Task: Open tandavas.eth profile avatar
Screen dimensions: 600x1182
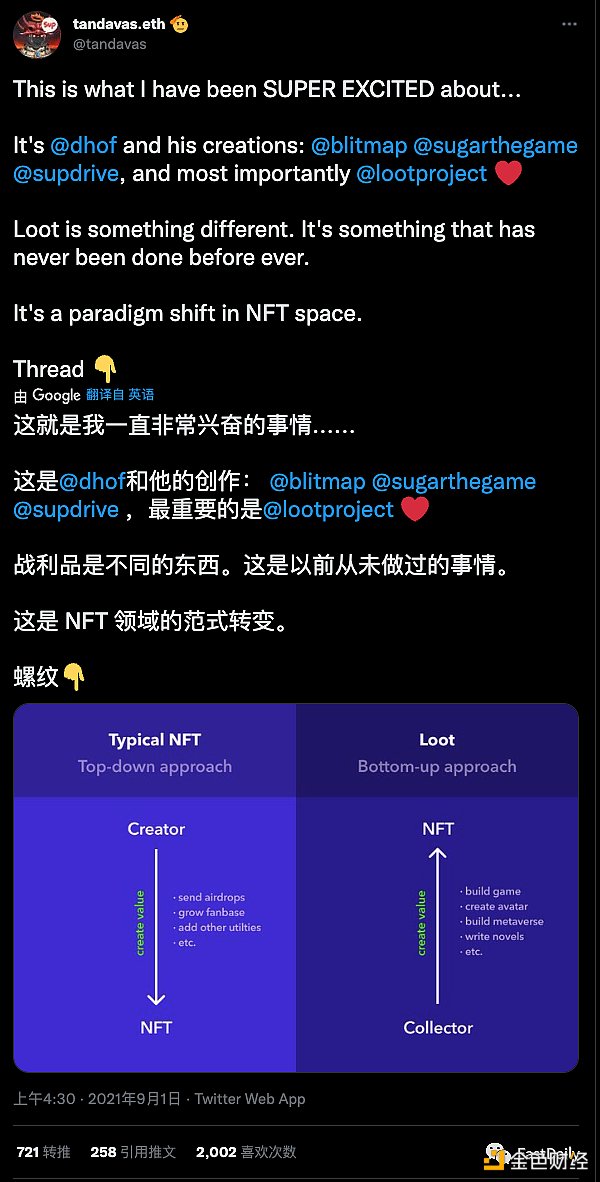Action: tap(37, 33)
